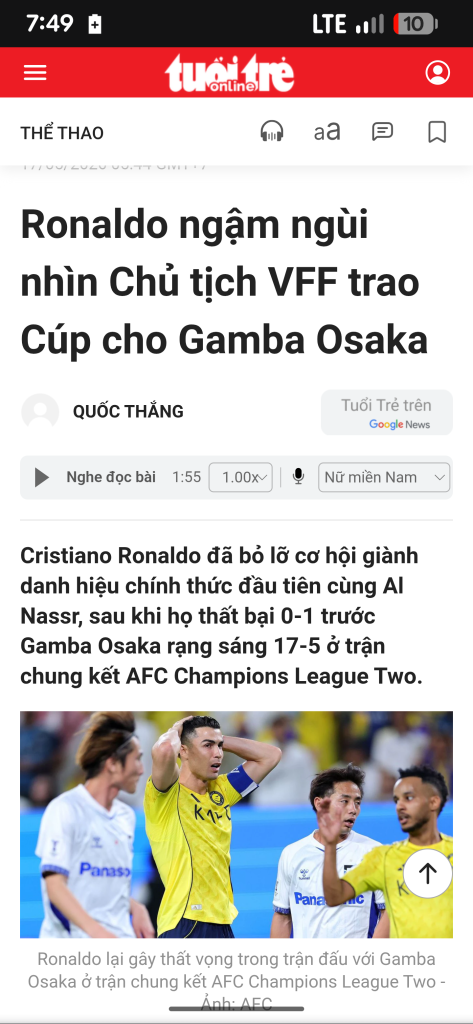Open the user account icon
473x1024 pixels.
click(x=438, y=72)
